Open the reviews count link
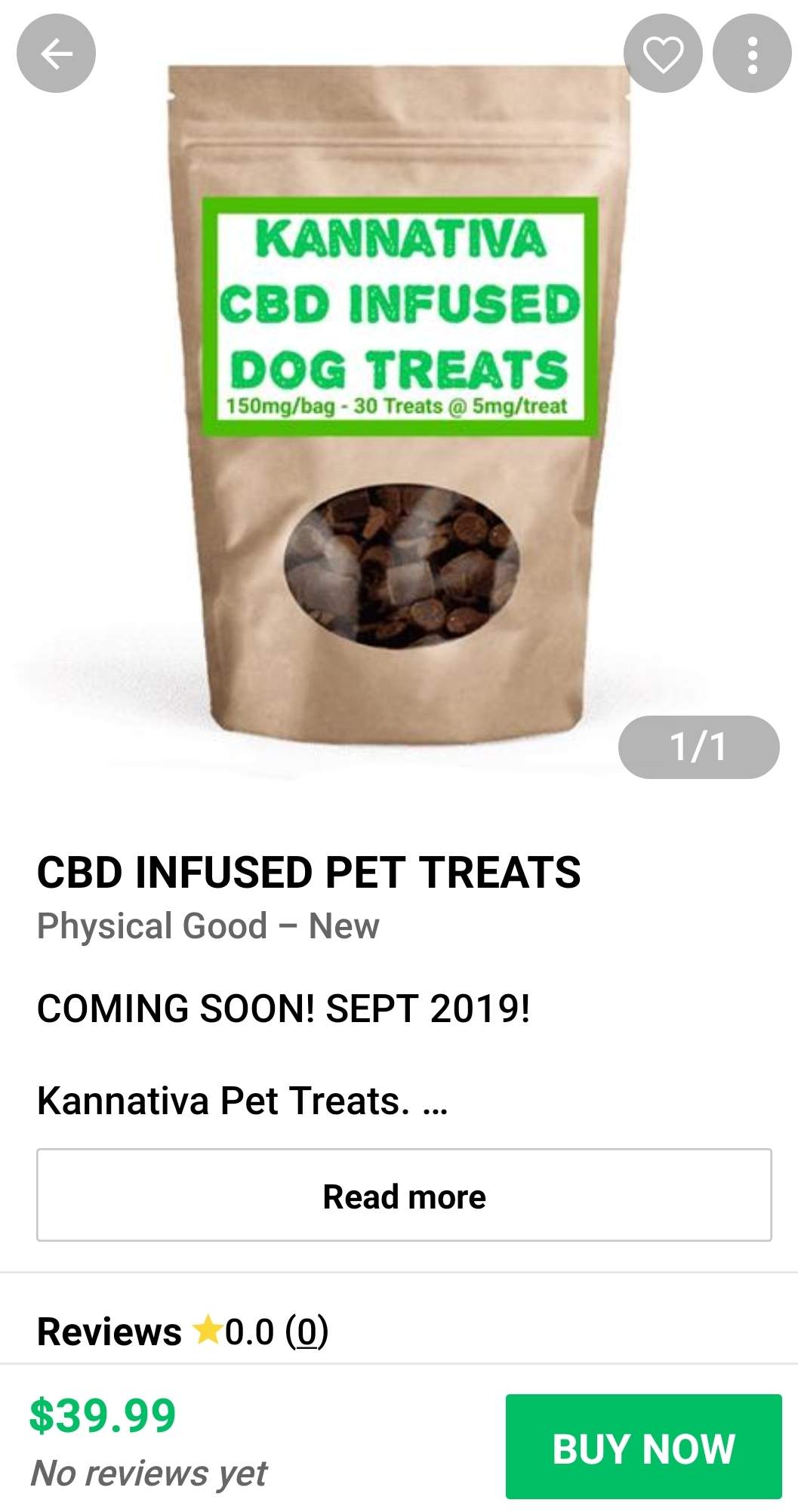Image resolution: width=798 pixels, height=1512 pixels. pyautogui.click(x=307, y=1332)
